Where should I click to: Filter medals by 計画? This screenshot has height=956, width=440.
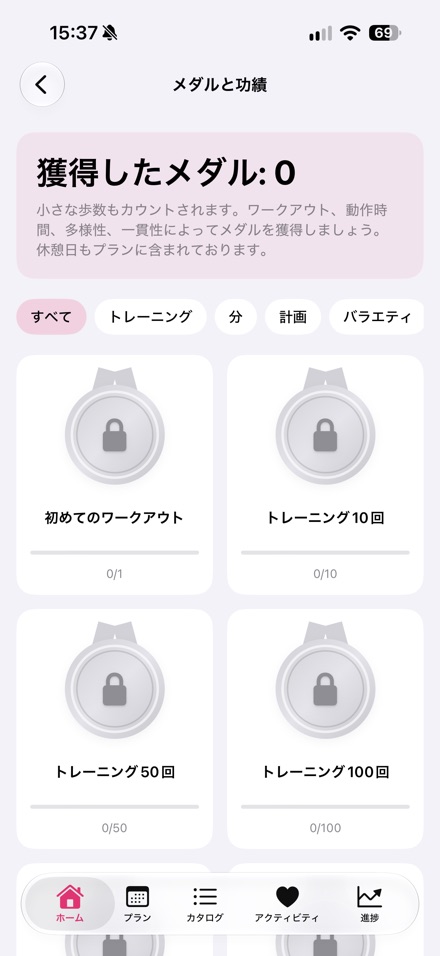click(x=293, y=316)
